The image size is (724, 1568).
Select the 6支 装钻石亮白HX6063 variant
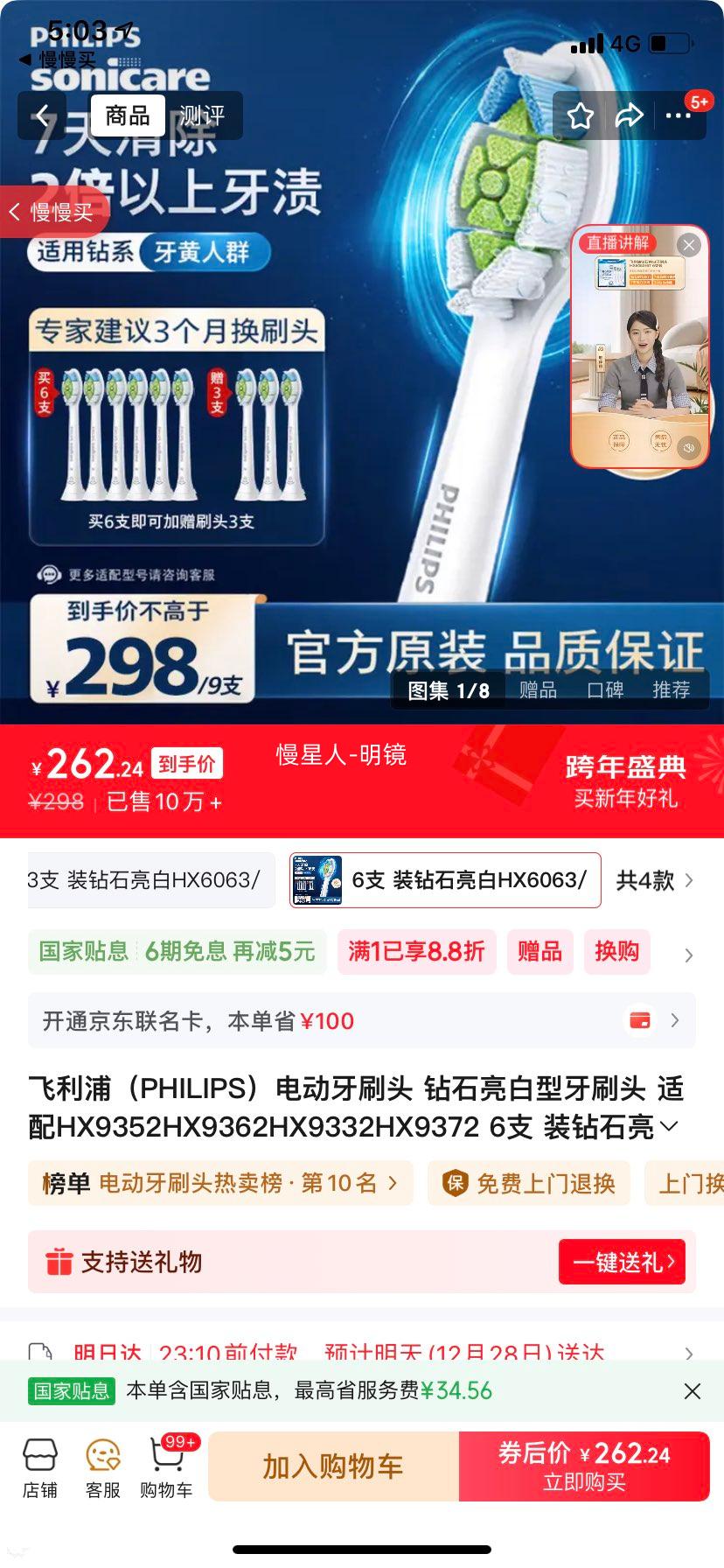pos(444,881)
